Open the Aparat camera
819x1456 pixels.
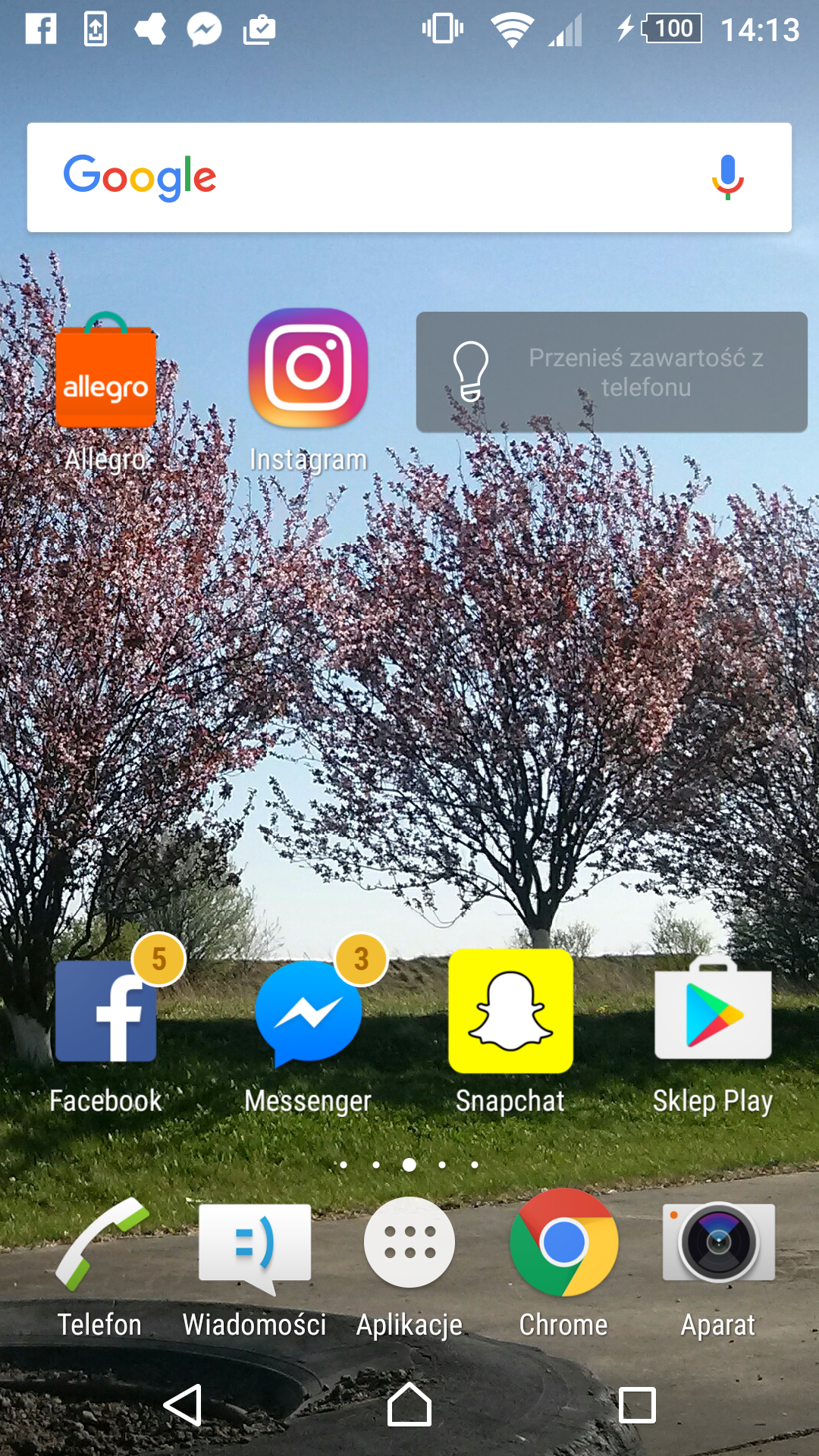(x=718, y=1244)
